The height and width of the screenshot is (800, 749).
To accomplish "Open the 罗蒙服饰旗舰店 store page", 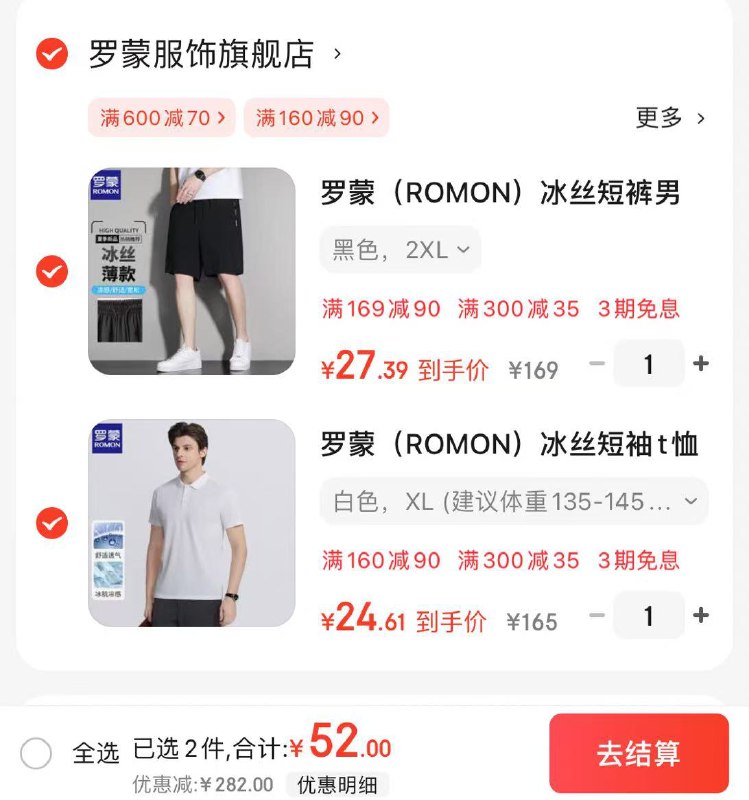I will pyautogui.click(x=201, y=53).
